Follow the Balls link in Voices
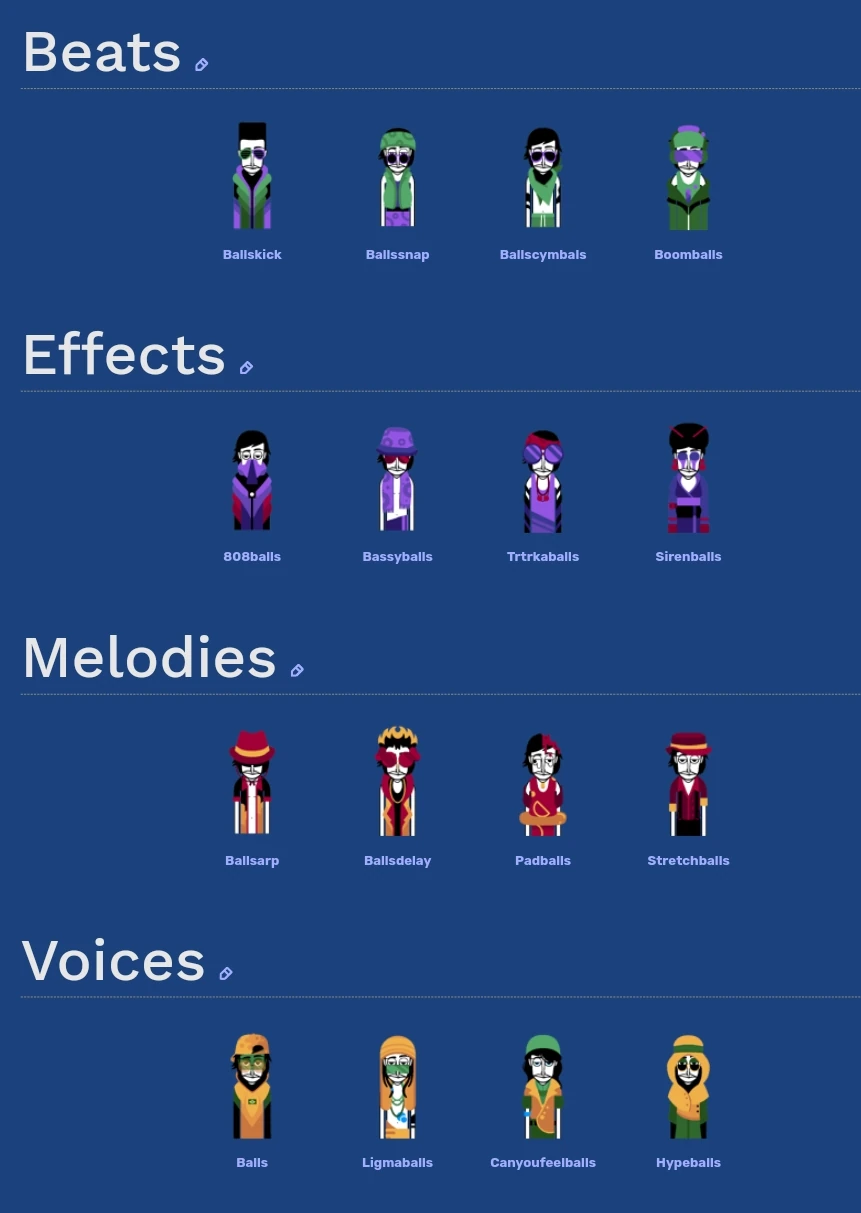The image size is (861, 1213). 252,1163
